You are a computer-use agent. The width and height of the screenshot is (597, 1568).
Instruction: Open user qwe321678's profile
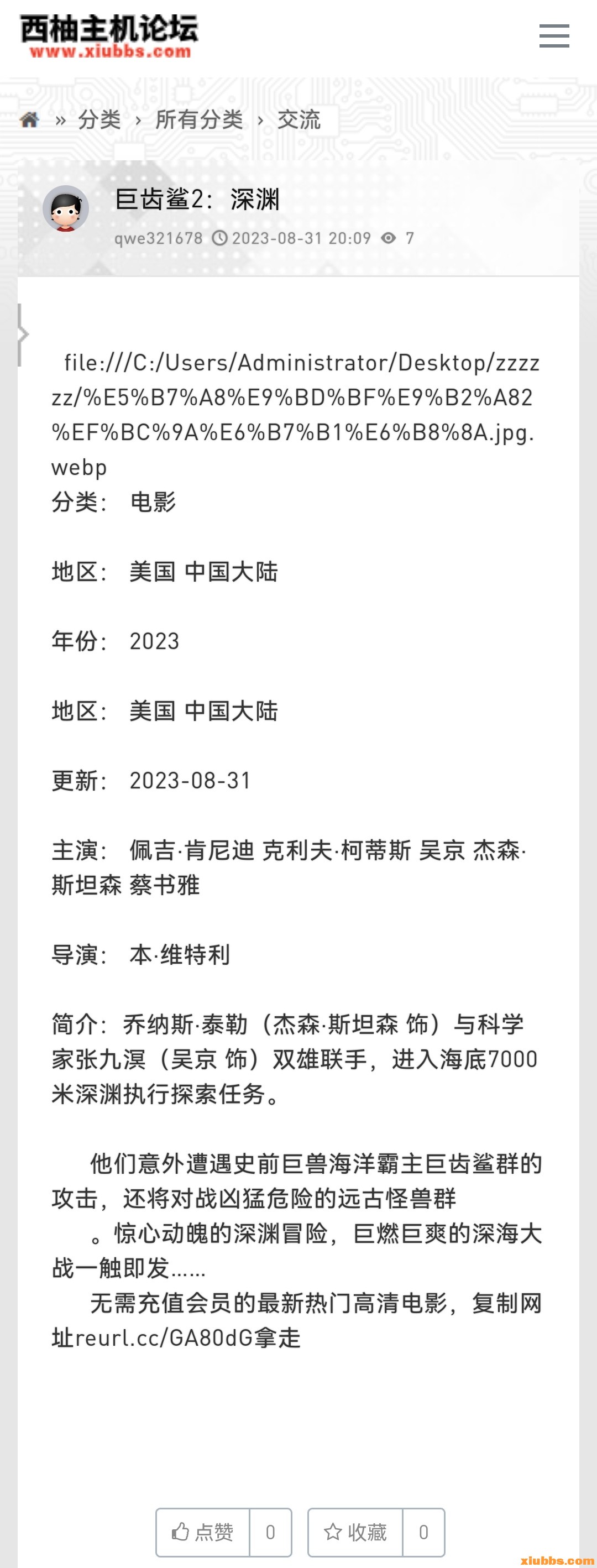point(158,238)
